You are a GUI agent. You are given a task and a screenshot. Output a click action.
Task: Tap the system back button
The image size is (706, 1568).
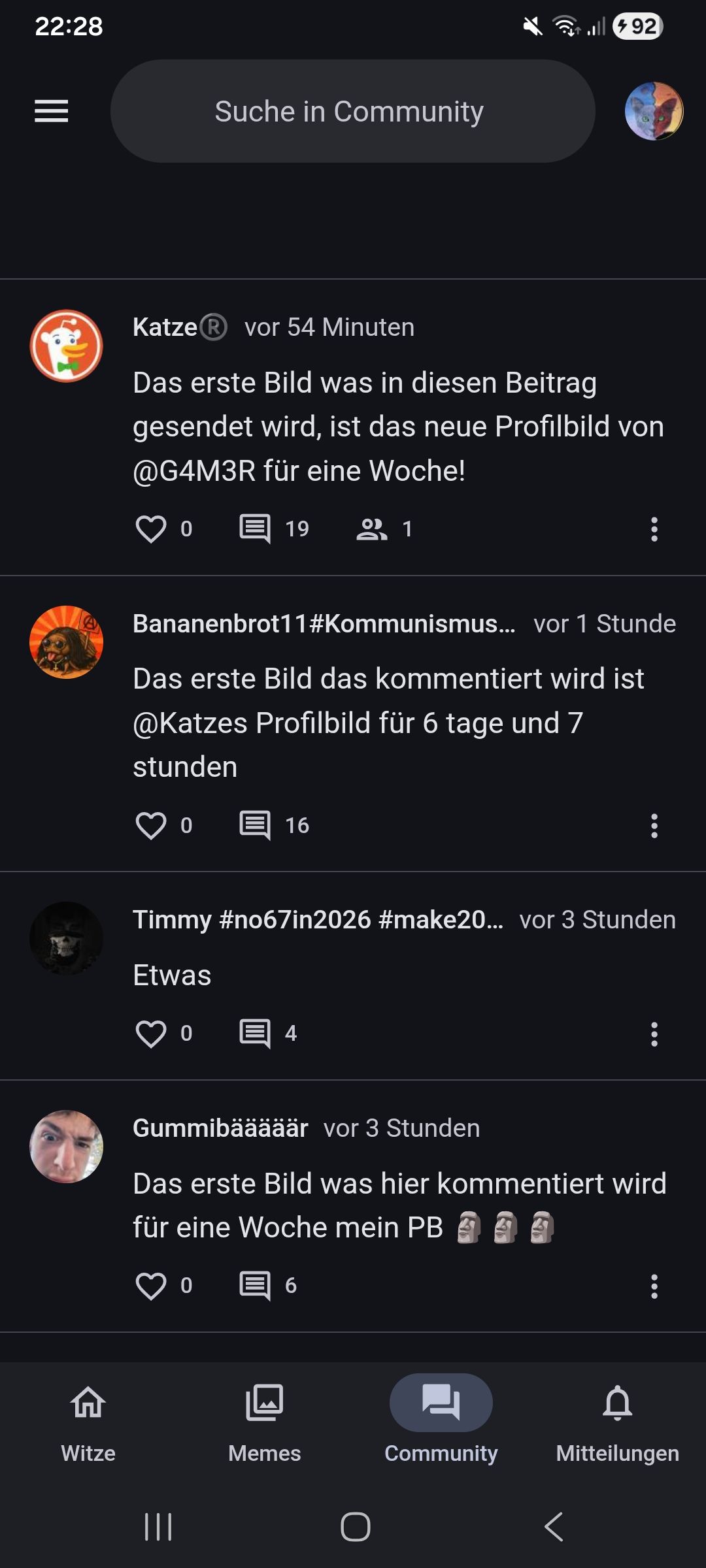click(x=554, y=1527)
